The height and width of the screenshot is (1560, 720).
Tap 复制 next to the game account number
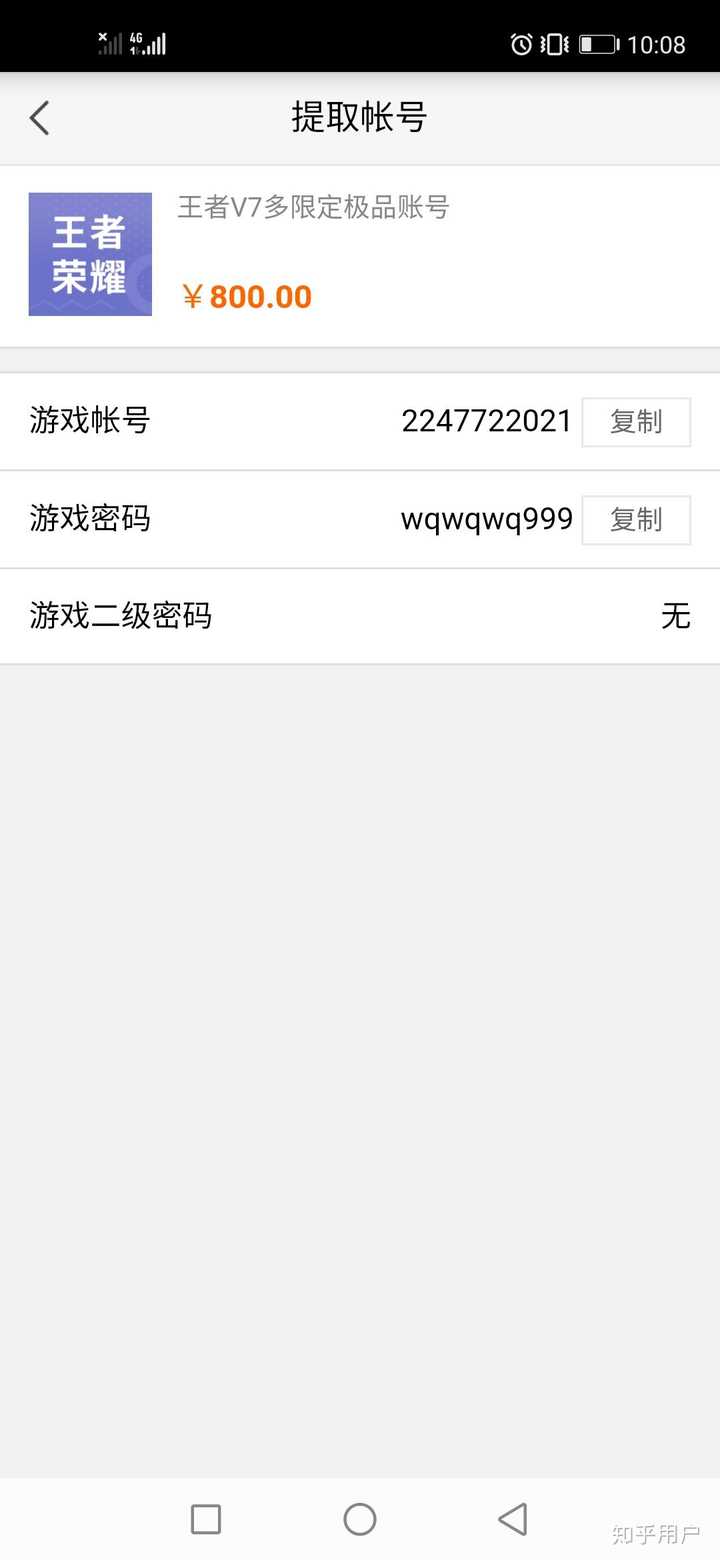pos(636,422)
